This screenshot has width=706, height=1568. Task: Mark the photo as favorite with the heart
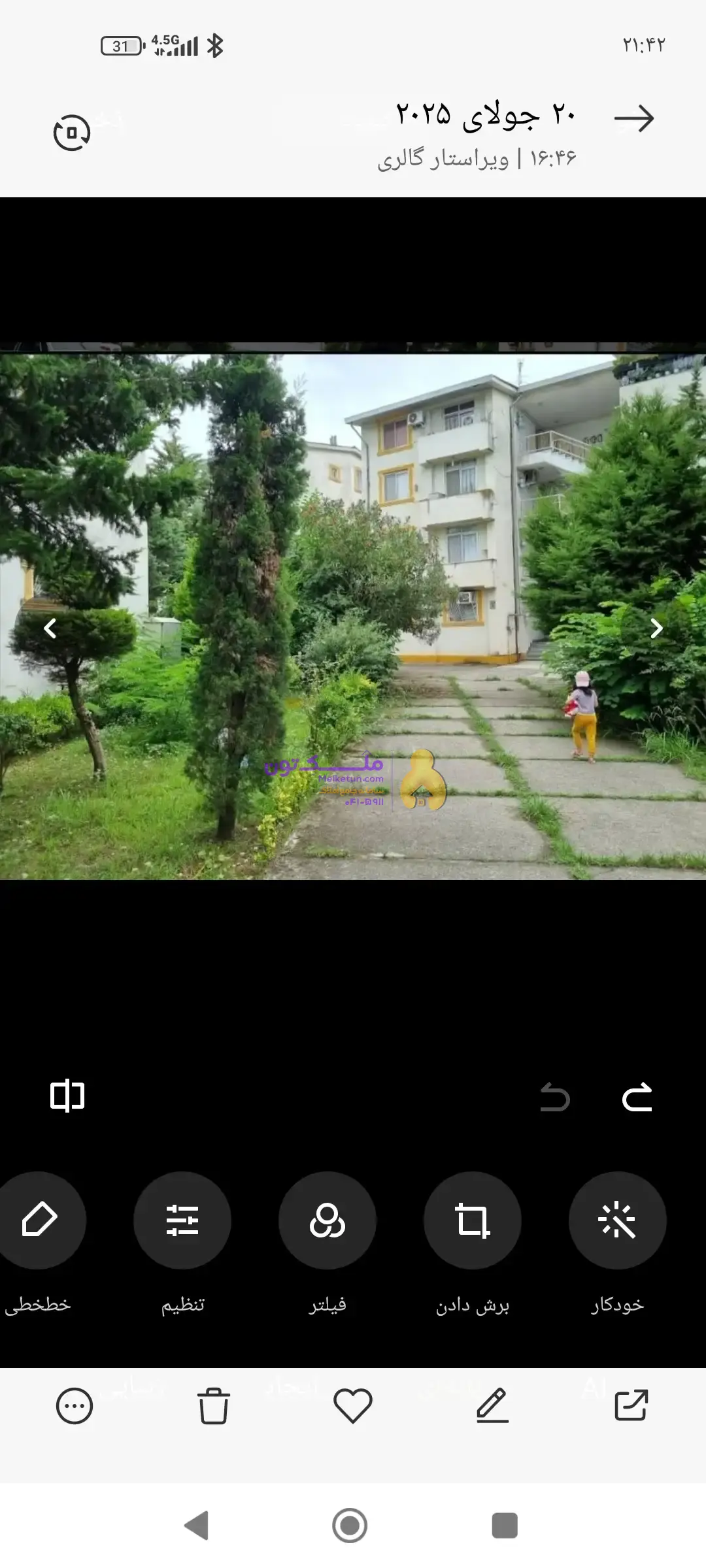[353, 1405]
